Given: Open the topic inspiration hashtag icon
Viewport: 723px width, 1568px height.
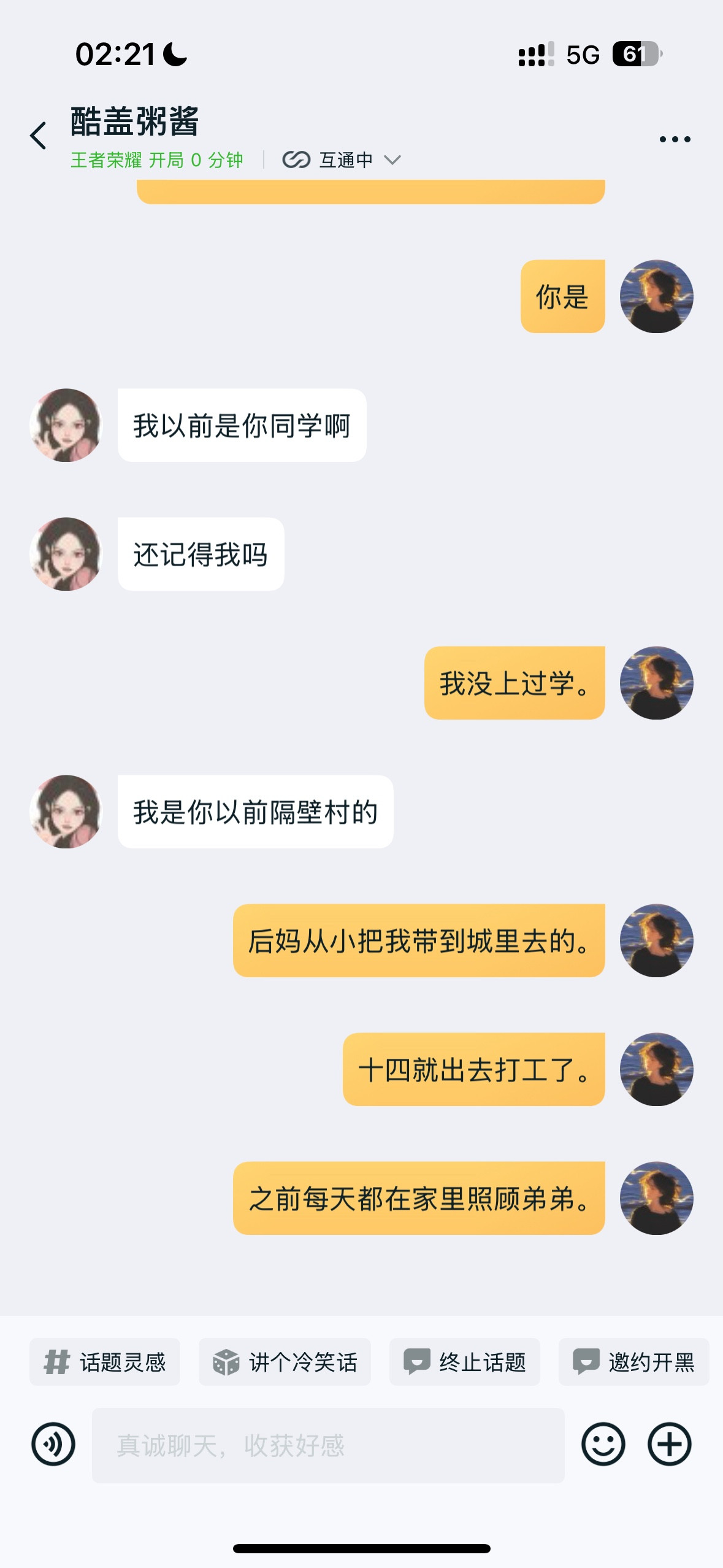Looking at the screenshot, I should point(58,1362).
